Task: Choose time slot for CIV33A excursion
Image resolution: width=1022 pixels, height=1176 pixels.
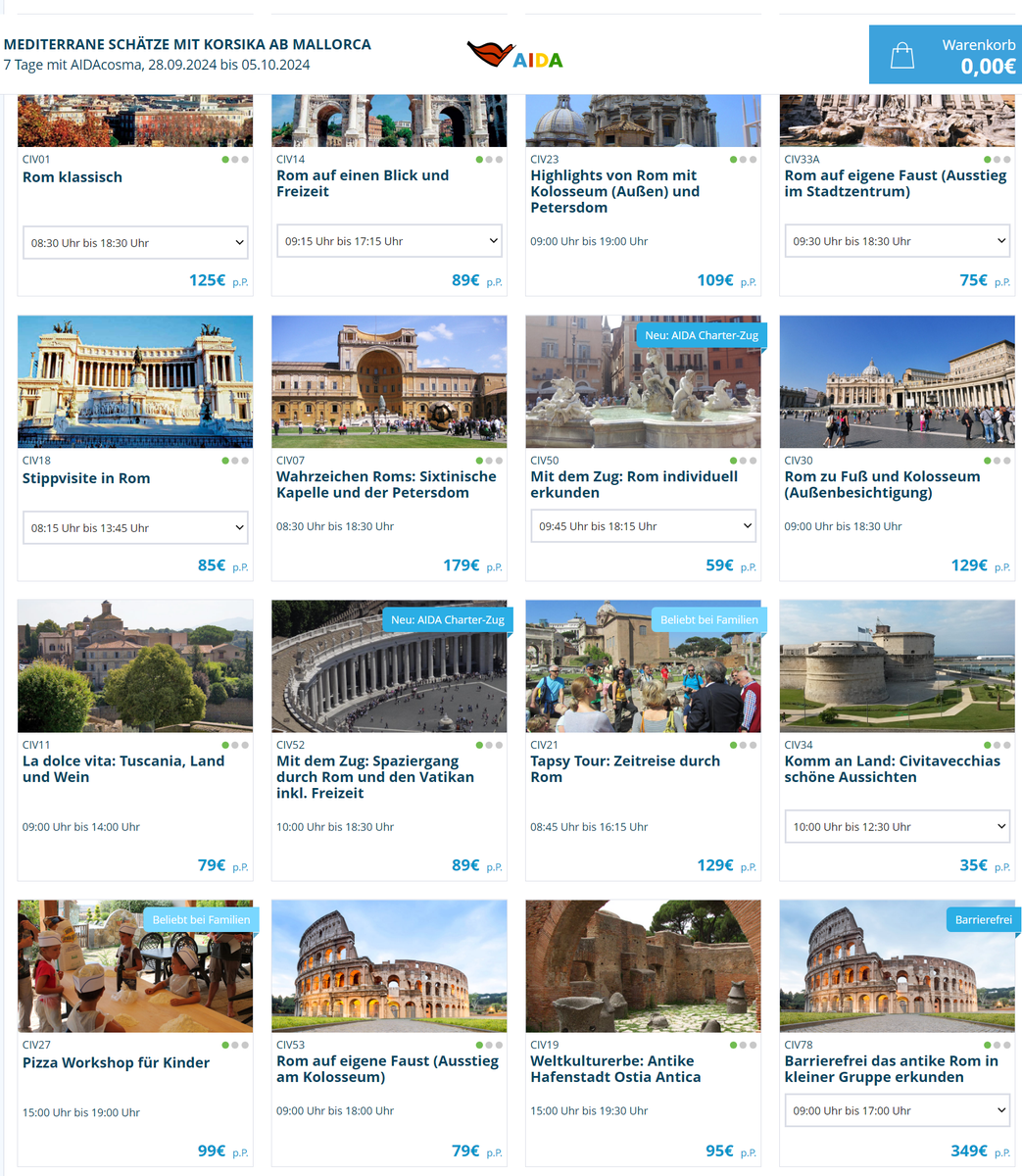Action: (x=897, y=241)
